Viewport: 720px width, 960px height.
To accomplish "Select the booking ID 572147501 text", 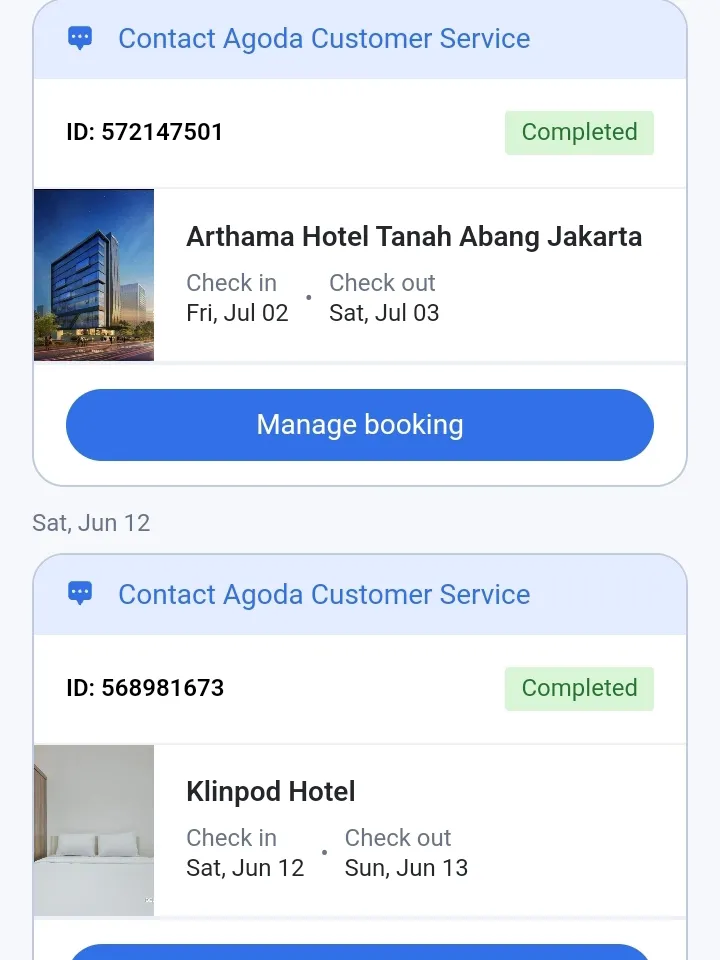I will point(144,132).
